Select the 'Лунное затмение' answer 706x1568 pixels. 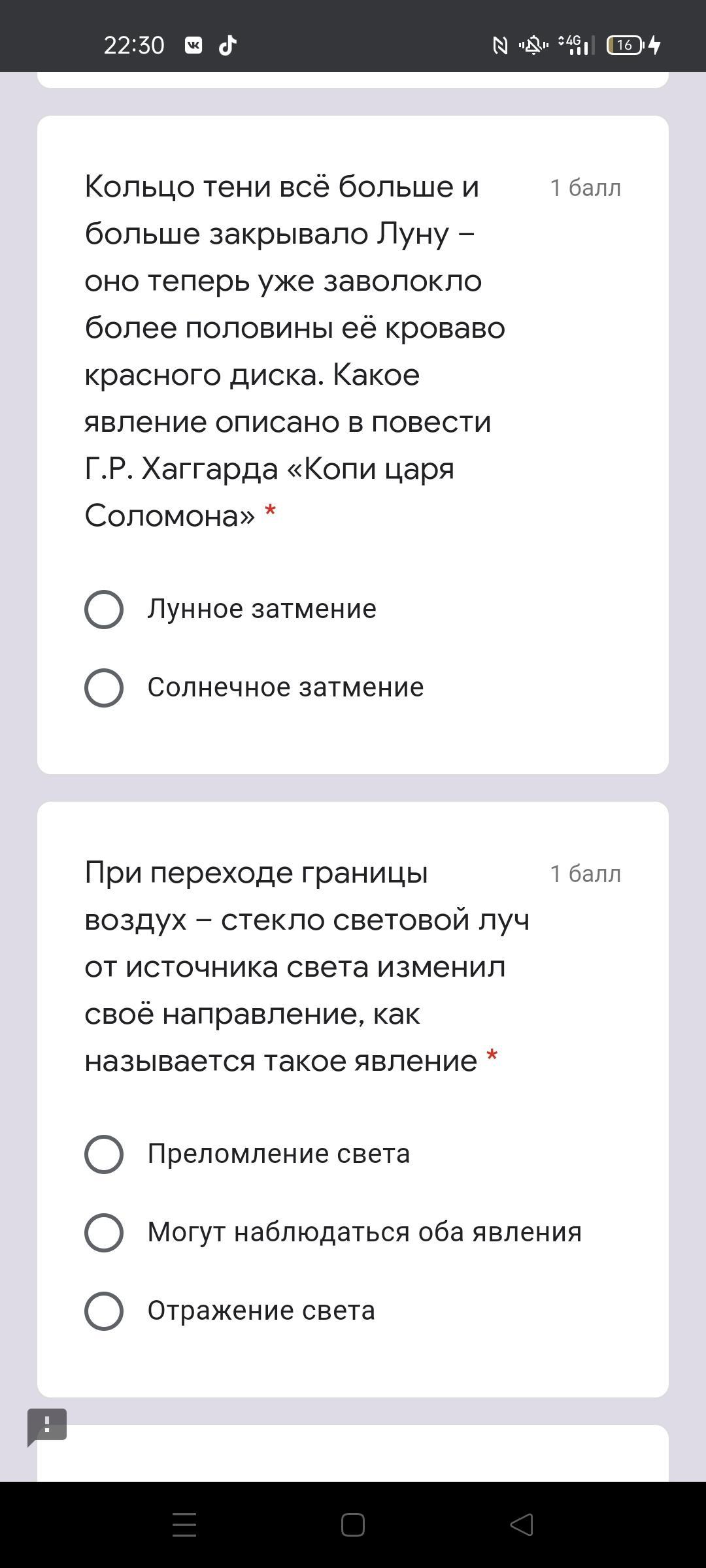tap(104, 610)
